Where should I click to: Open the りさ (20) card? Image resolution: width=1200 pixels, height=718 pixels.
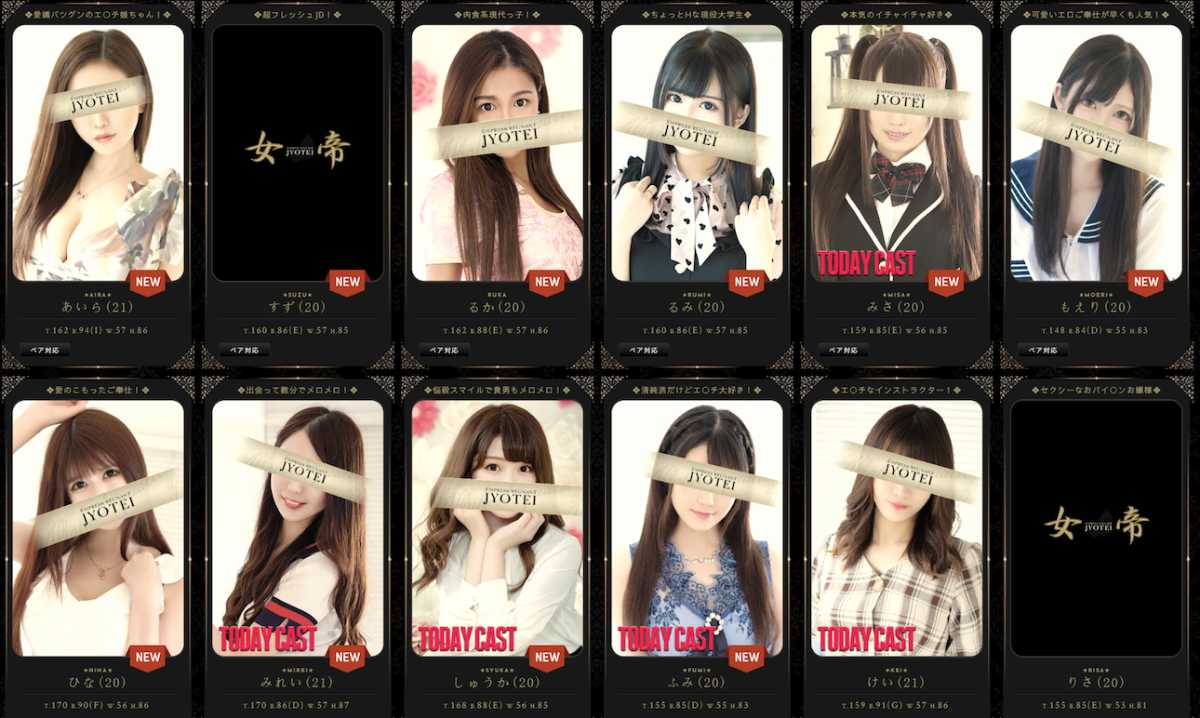pos(1097,530)
